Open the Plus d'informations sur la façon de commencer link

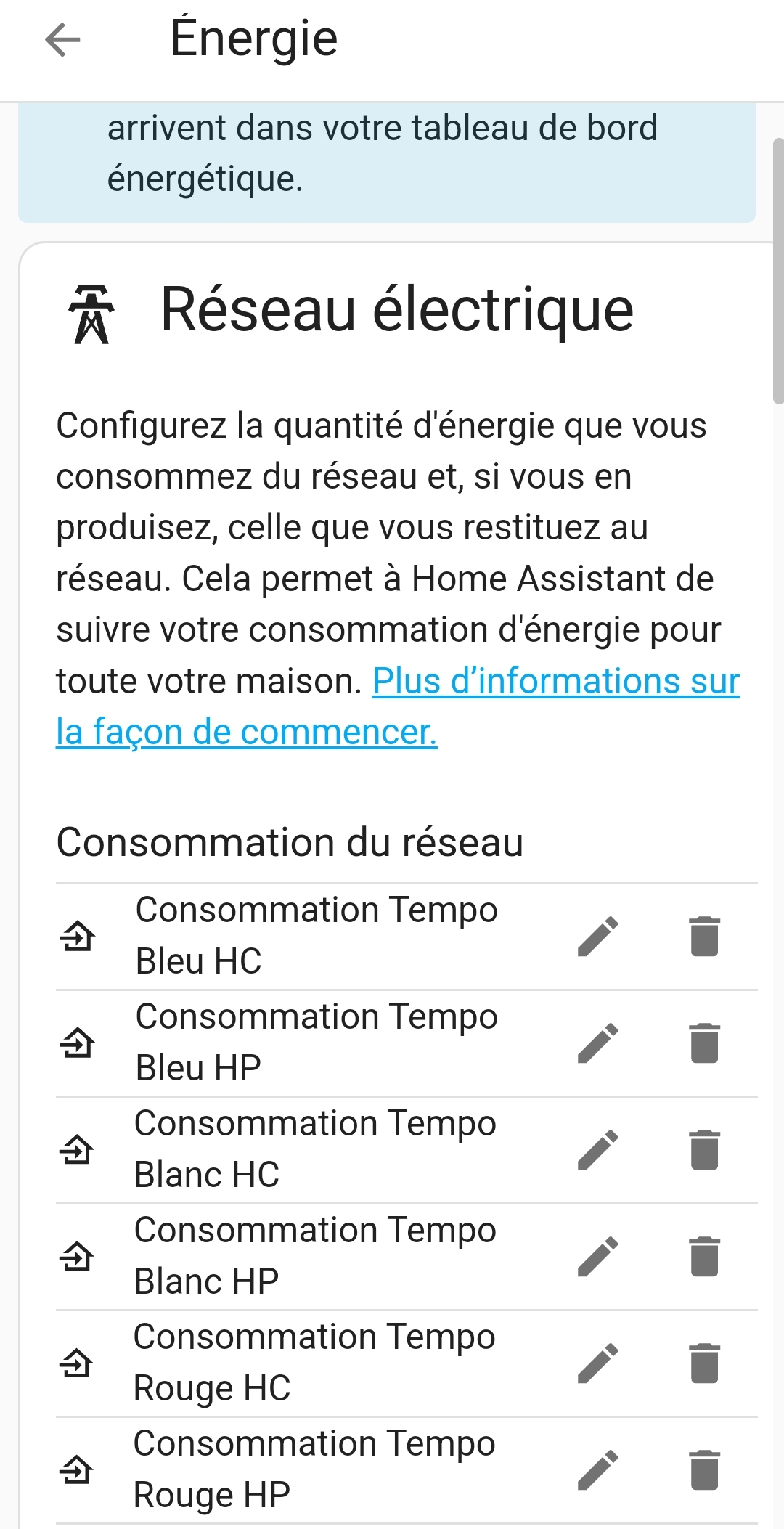[x=398, y=706]
